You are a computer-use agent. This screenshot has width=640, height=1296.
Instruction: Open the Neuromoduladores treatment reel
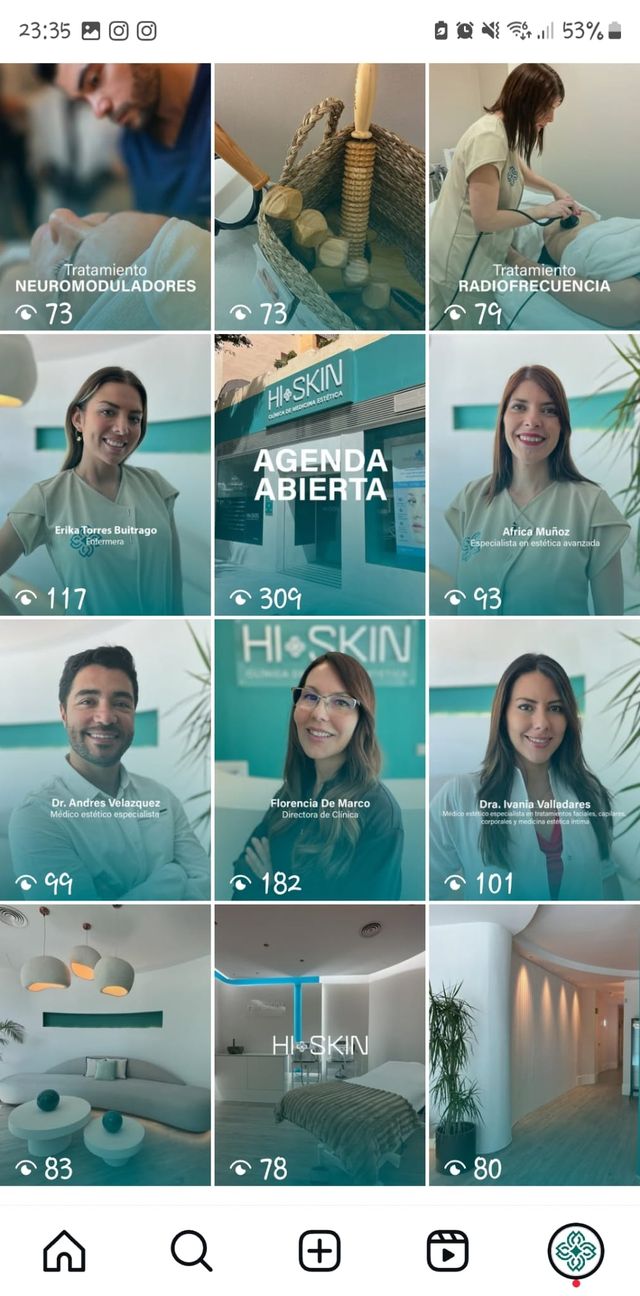[x=105, y=197]
